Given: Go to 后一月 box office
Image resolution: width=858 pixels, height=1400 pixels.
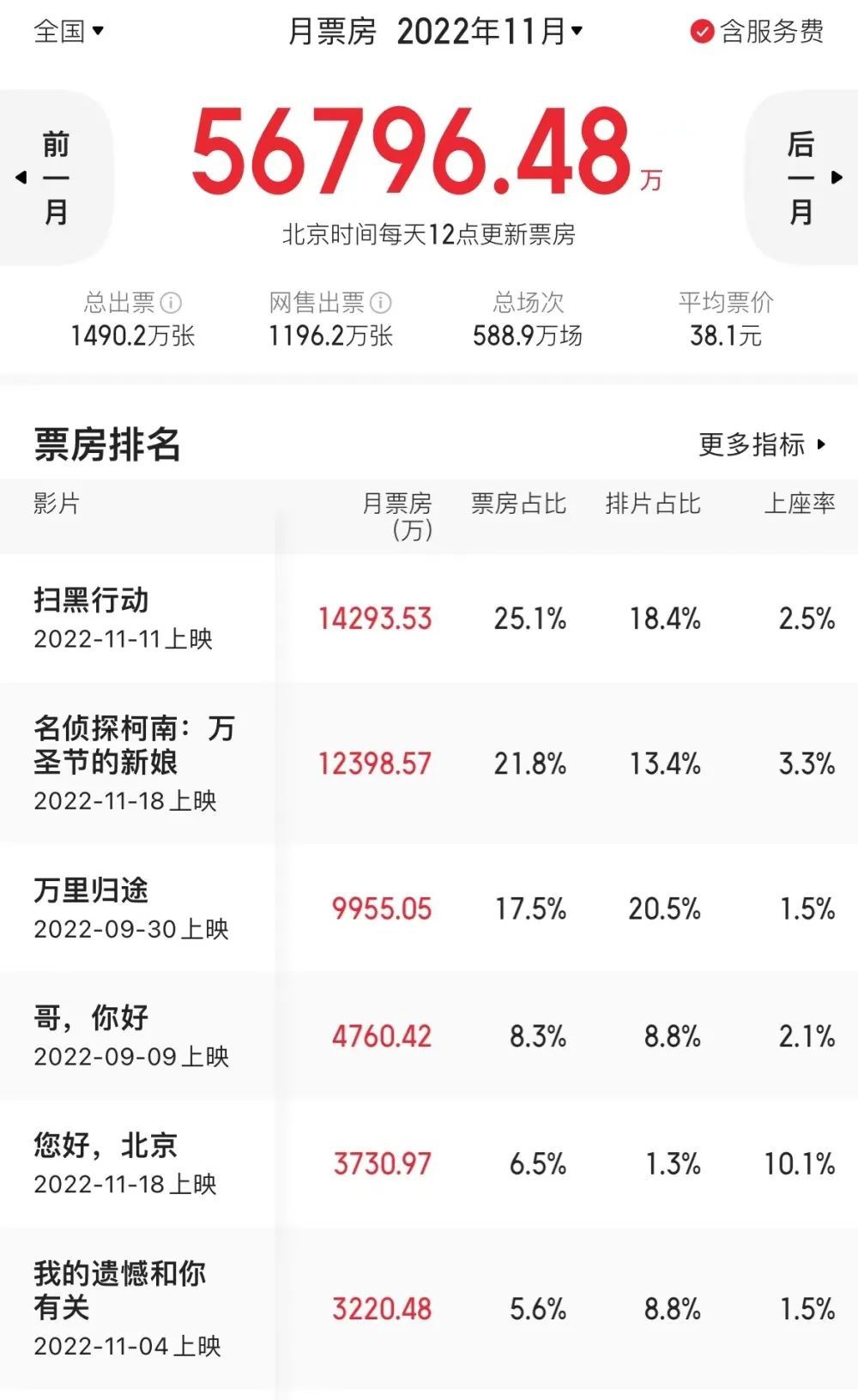Looking at the screenshot, I should click(x=801, y=178).
